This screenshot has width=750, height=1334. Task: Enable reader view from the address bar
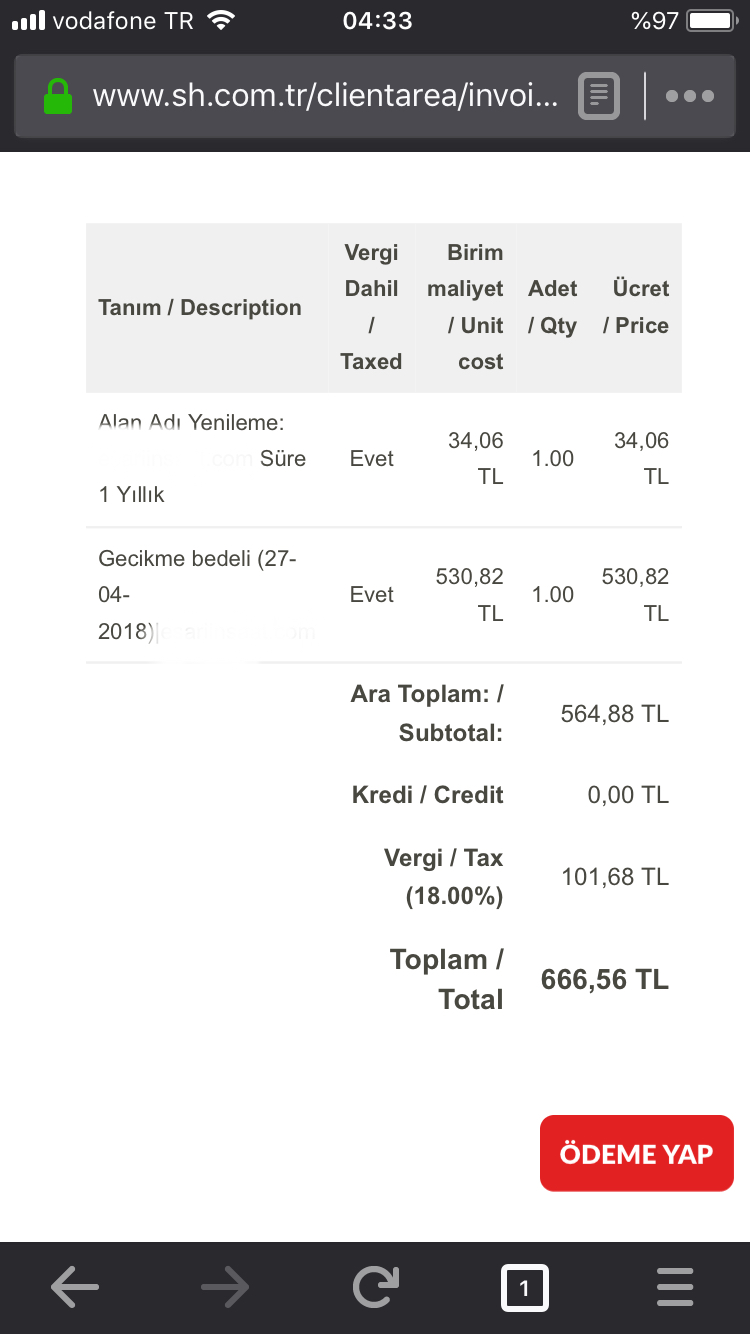599,96
